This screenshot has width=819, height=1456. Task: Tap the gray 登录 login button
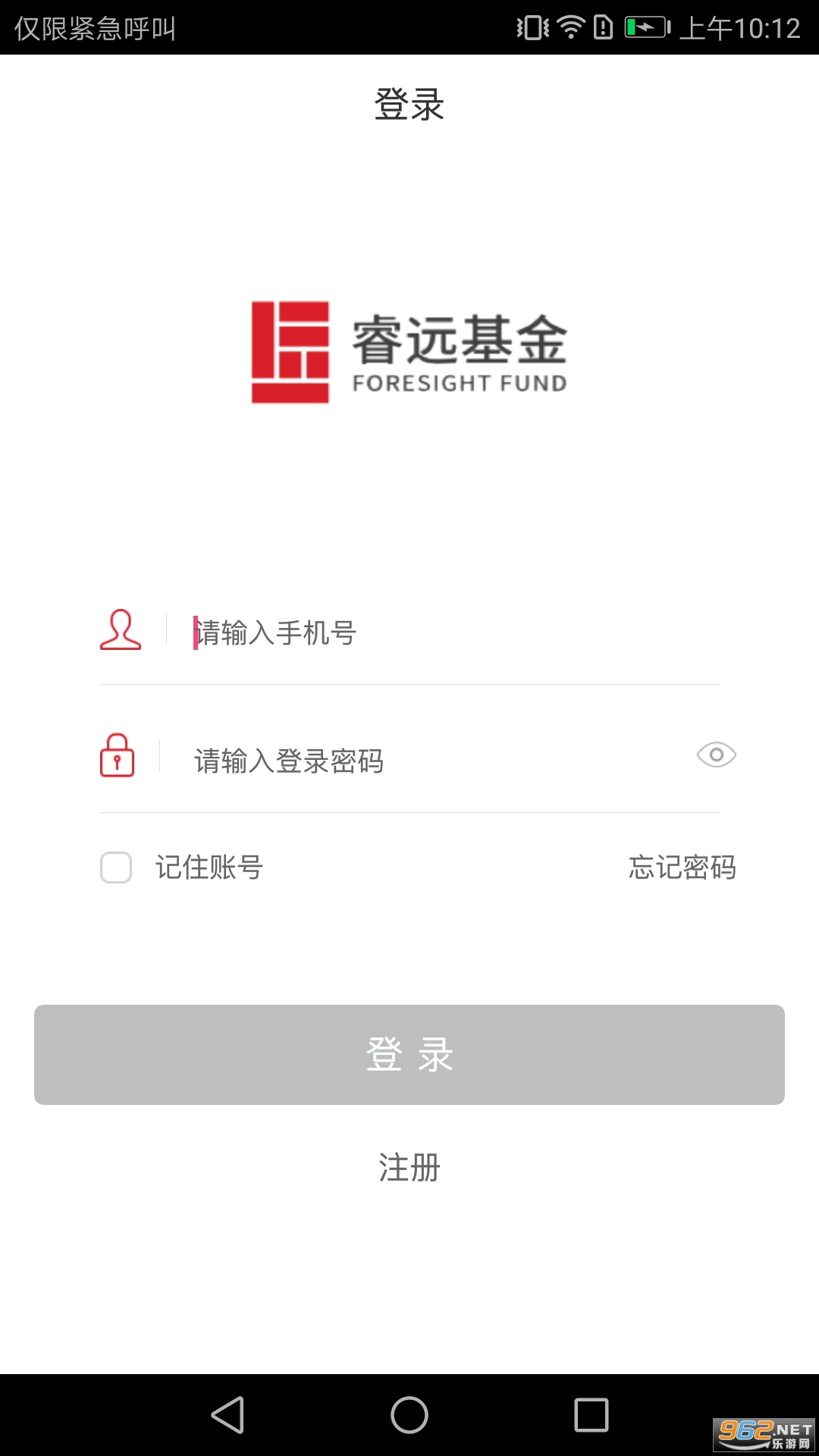[409, 1054]
